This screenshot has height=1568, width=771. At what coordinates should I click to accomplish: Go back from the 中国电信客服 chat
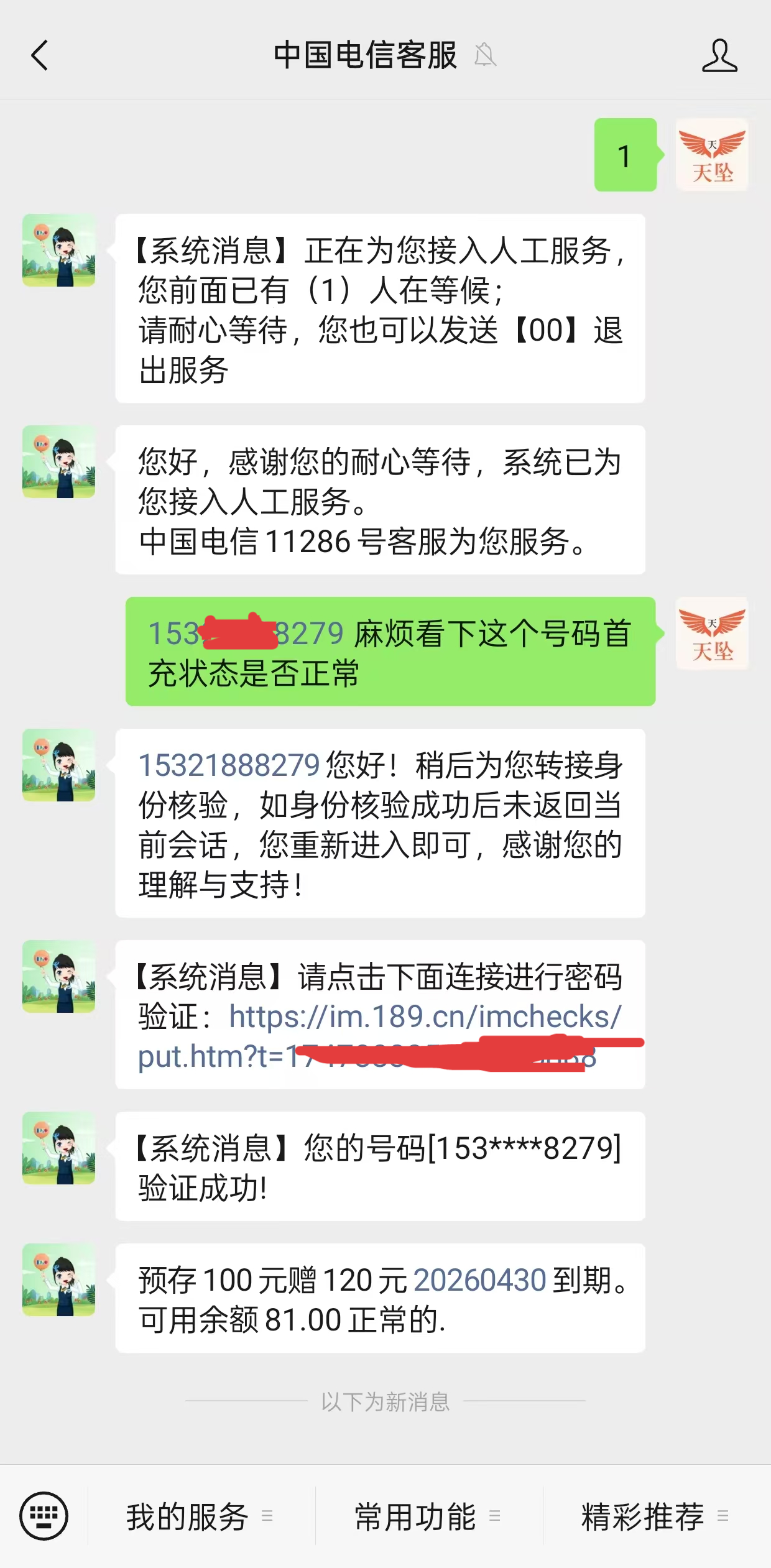point(40,56)
